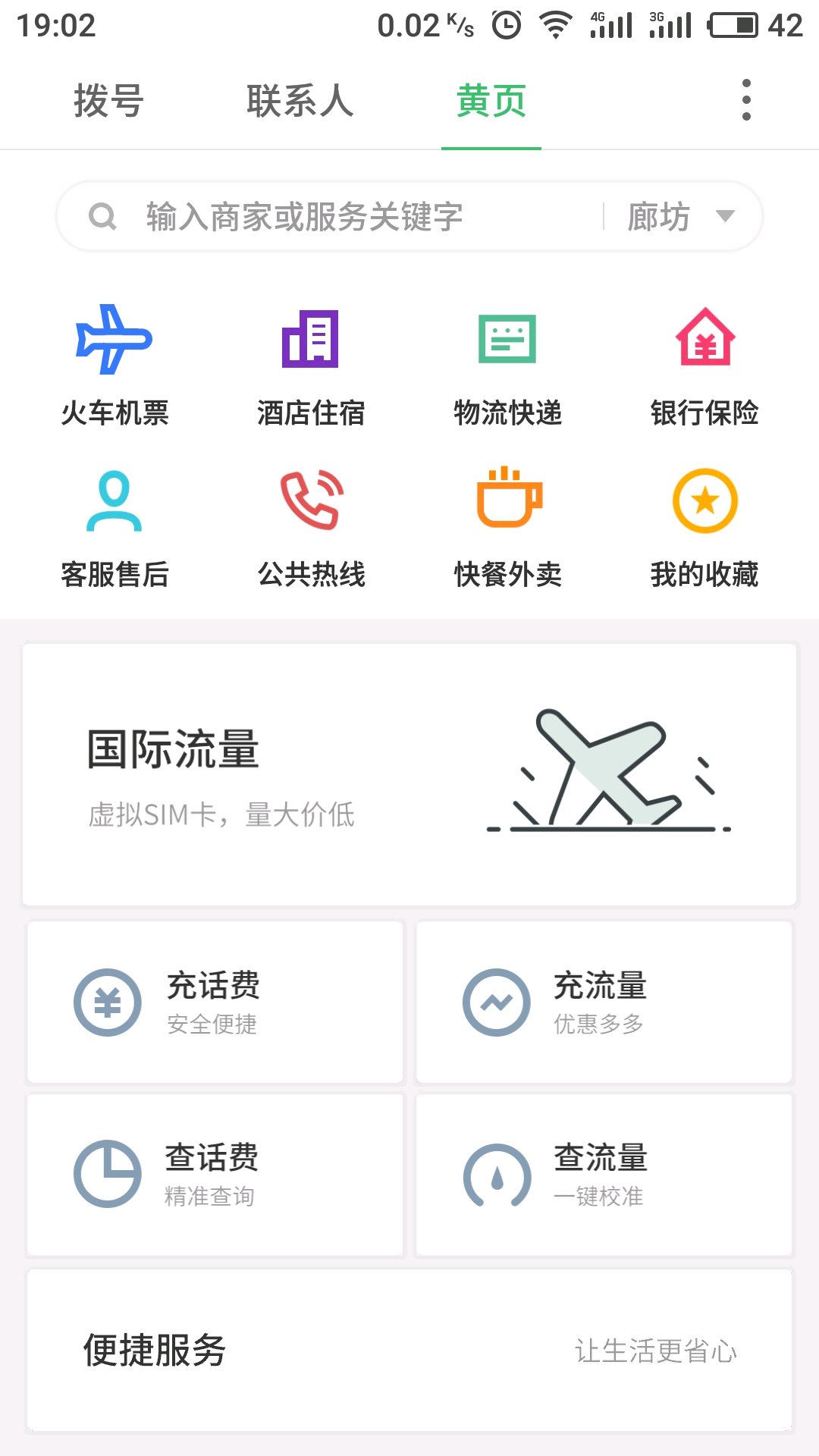Viewport: 819px width, 1456px height.
Task: Open 查流量 data usage card
Action: (x=604, y=1174)
